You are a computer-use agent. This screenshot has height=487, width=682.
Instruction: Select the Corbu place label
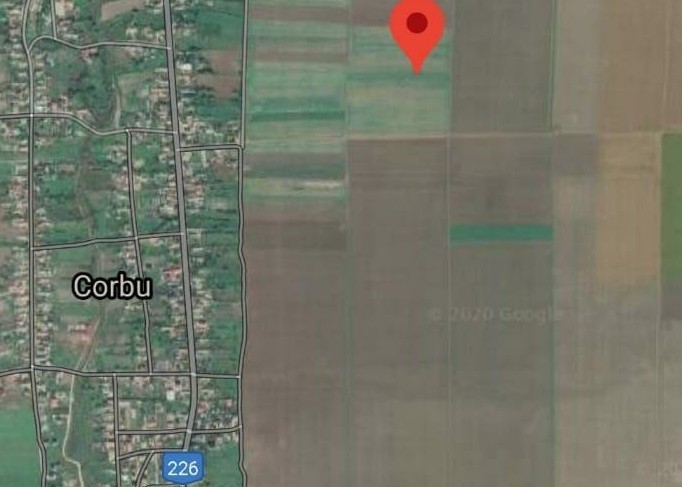point(112,287)
